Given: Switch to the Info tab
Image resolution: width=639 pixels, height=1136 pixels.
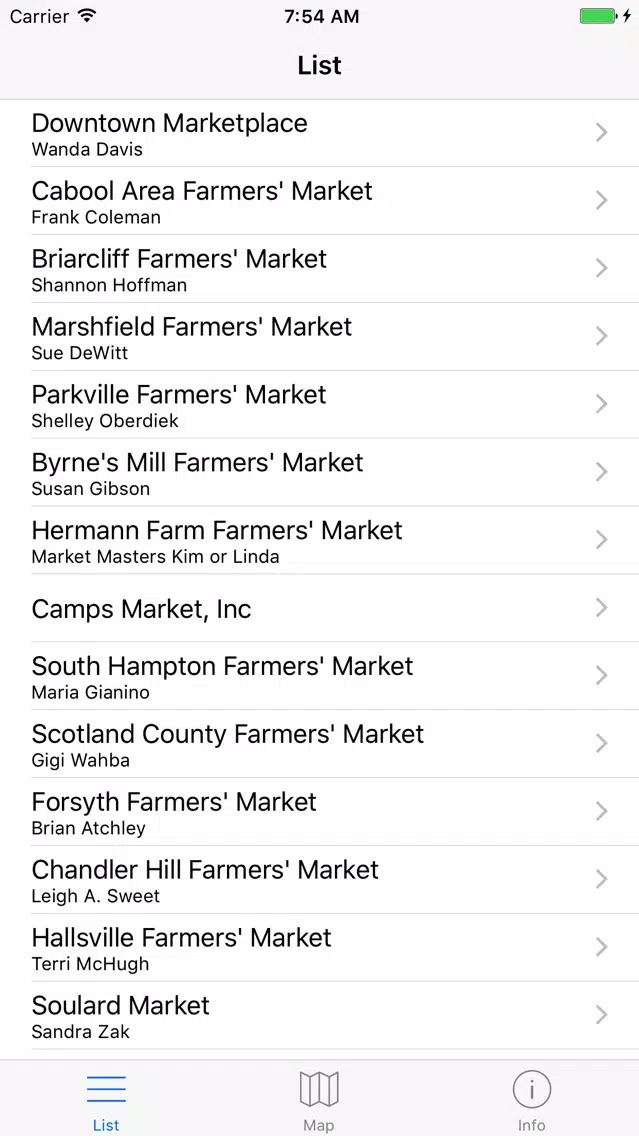Looking at the screenshot, I should (532, 1100).
